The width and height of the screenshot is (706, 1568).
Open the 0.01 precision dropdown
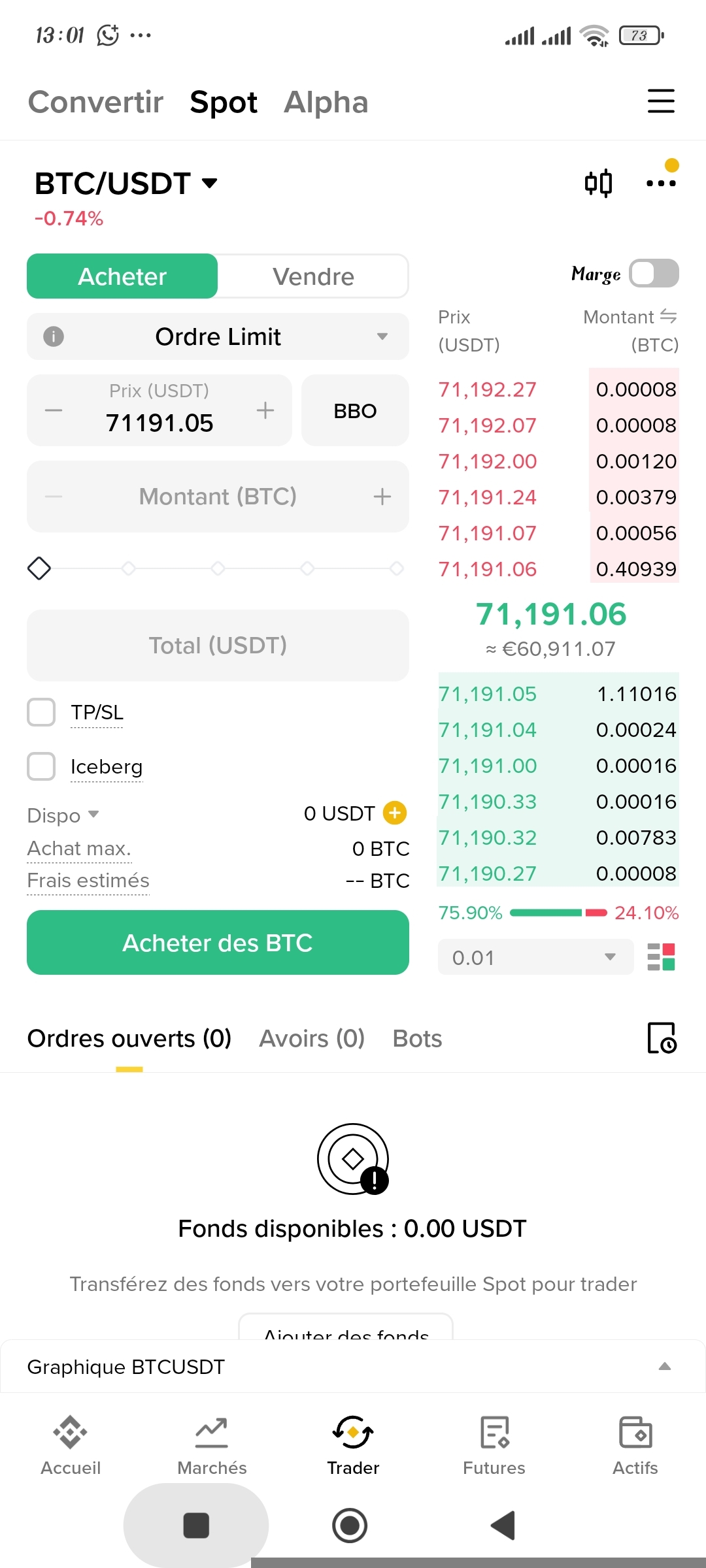535,957
